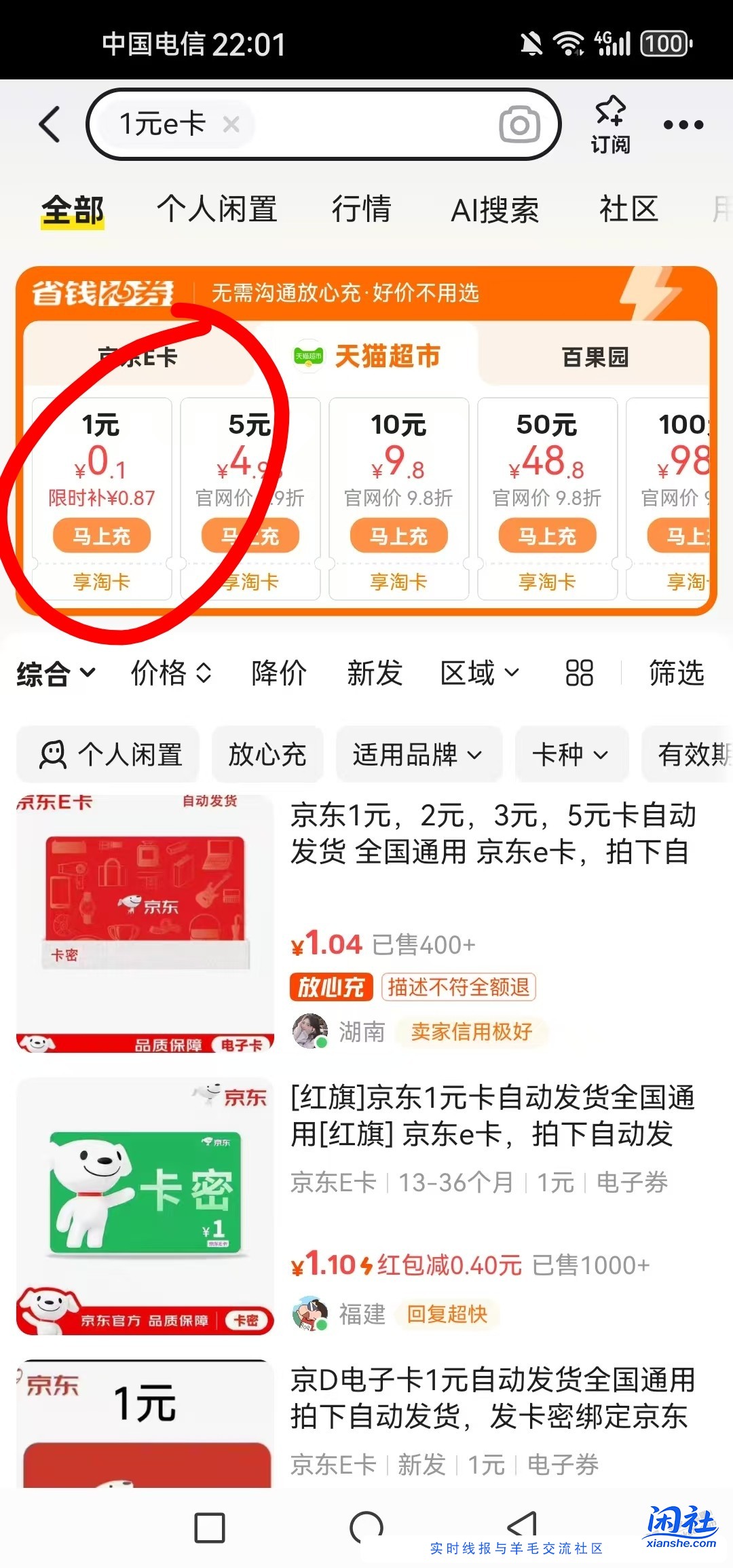733x1568 pixels.
Task: Switch to the 个人闲置 top tab
Action: (x=217, y=209)
